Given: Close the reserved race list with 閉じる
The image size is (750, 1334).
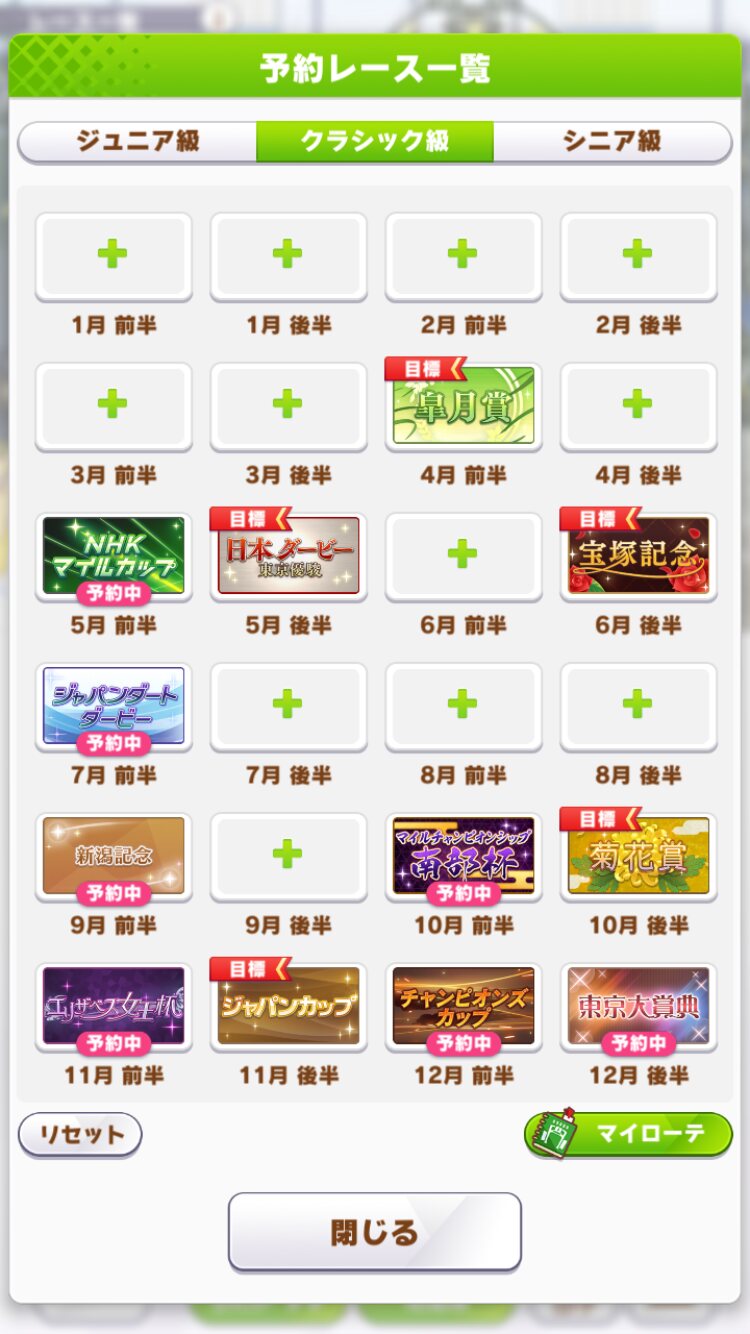Looking at the screenshot, I should coord(375,1231).
